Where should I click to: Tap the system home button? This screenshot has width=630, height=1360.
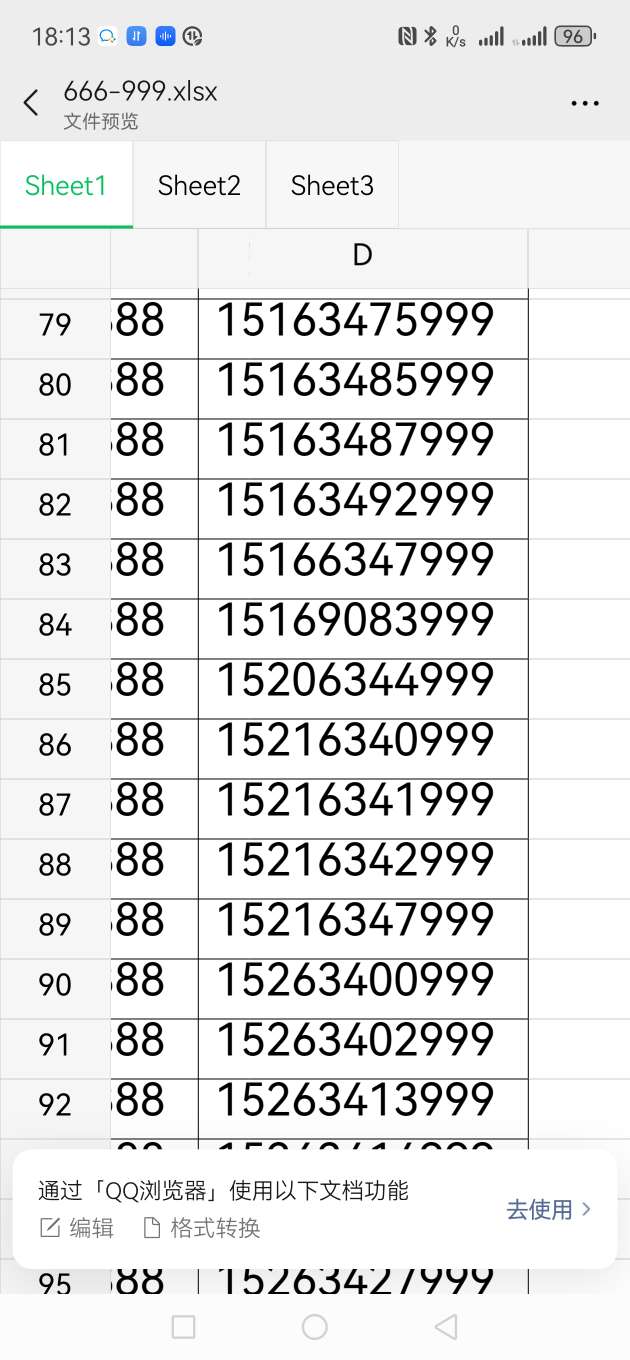point(315,1326)
